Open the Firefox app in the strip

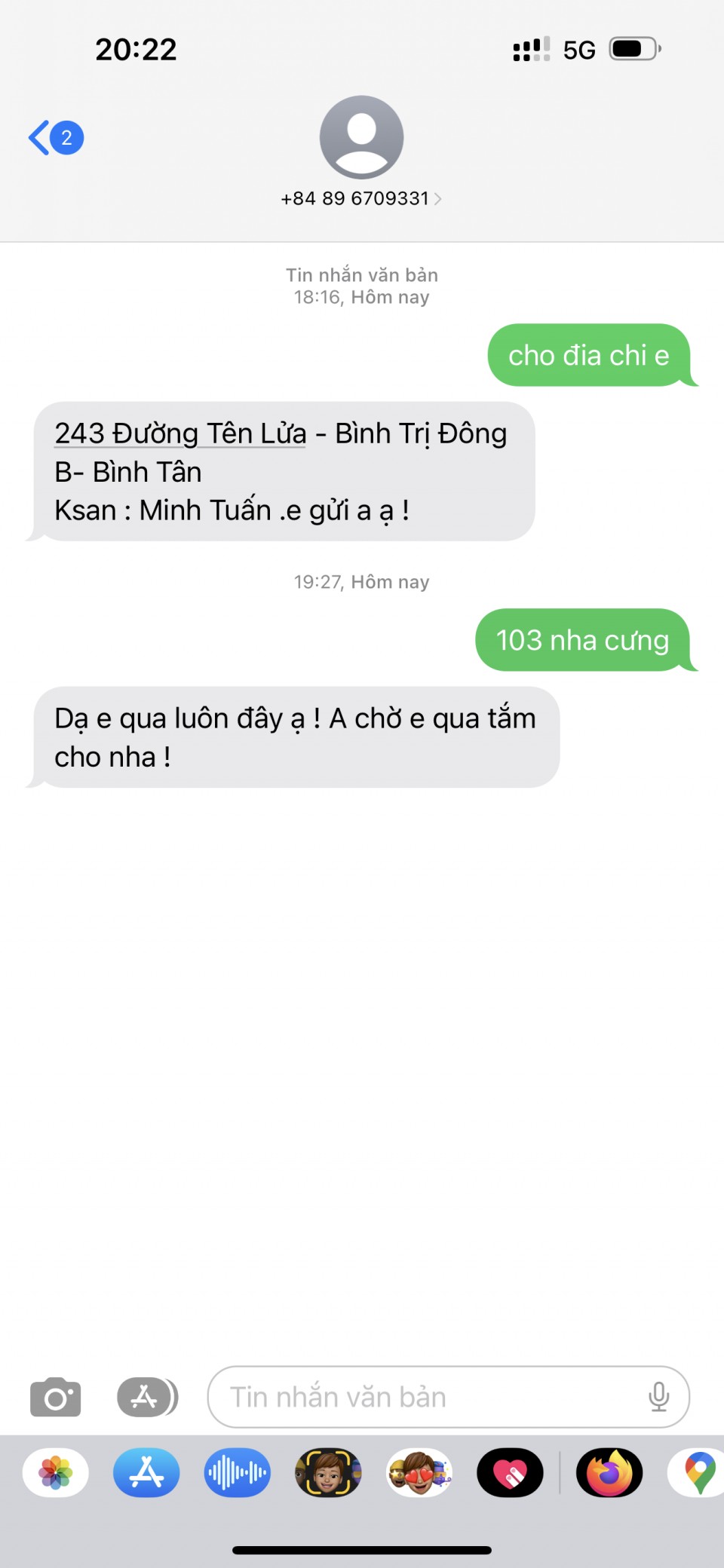(x=609, y=1472)
